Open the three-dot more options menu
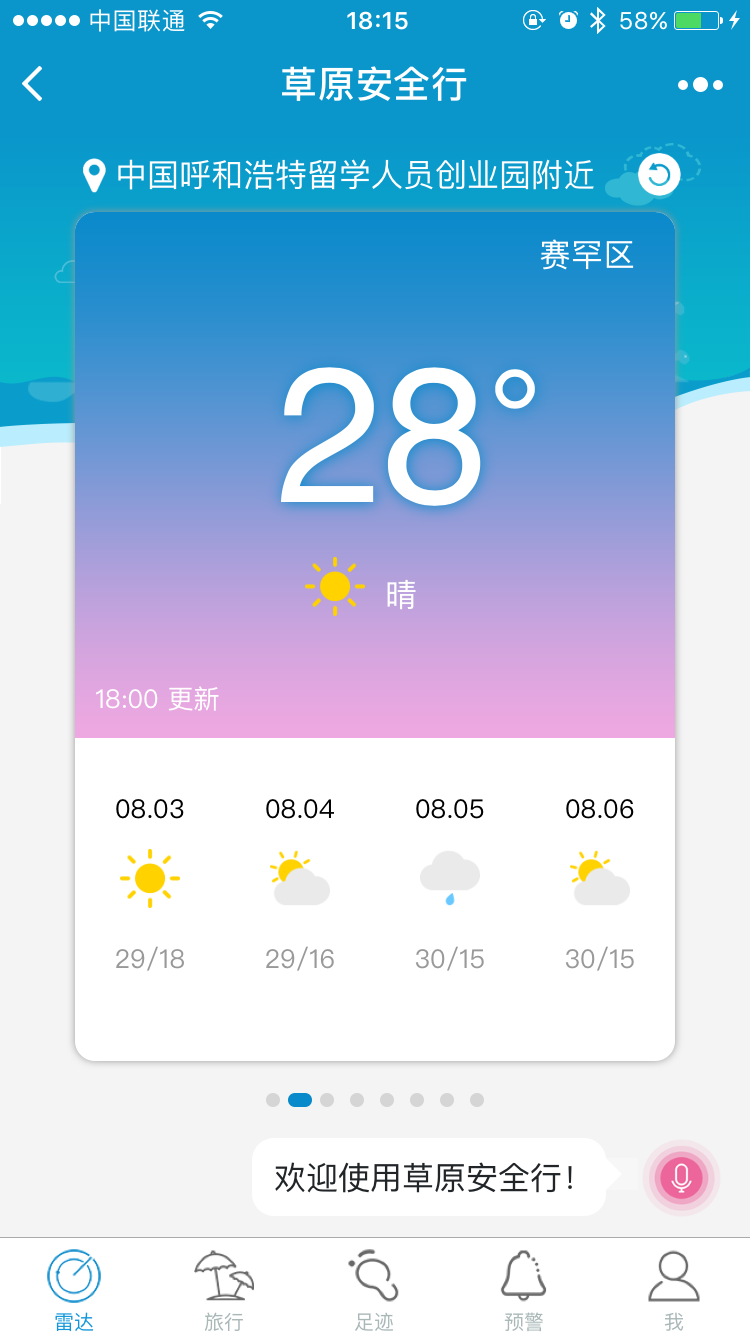This screenshot has height=1334, width=750. [700, 85]
